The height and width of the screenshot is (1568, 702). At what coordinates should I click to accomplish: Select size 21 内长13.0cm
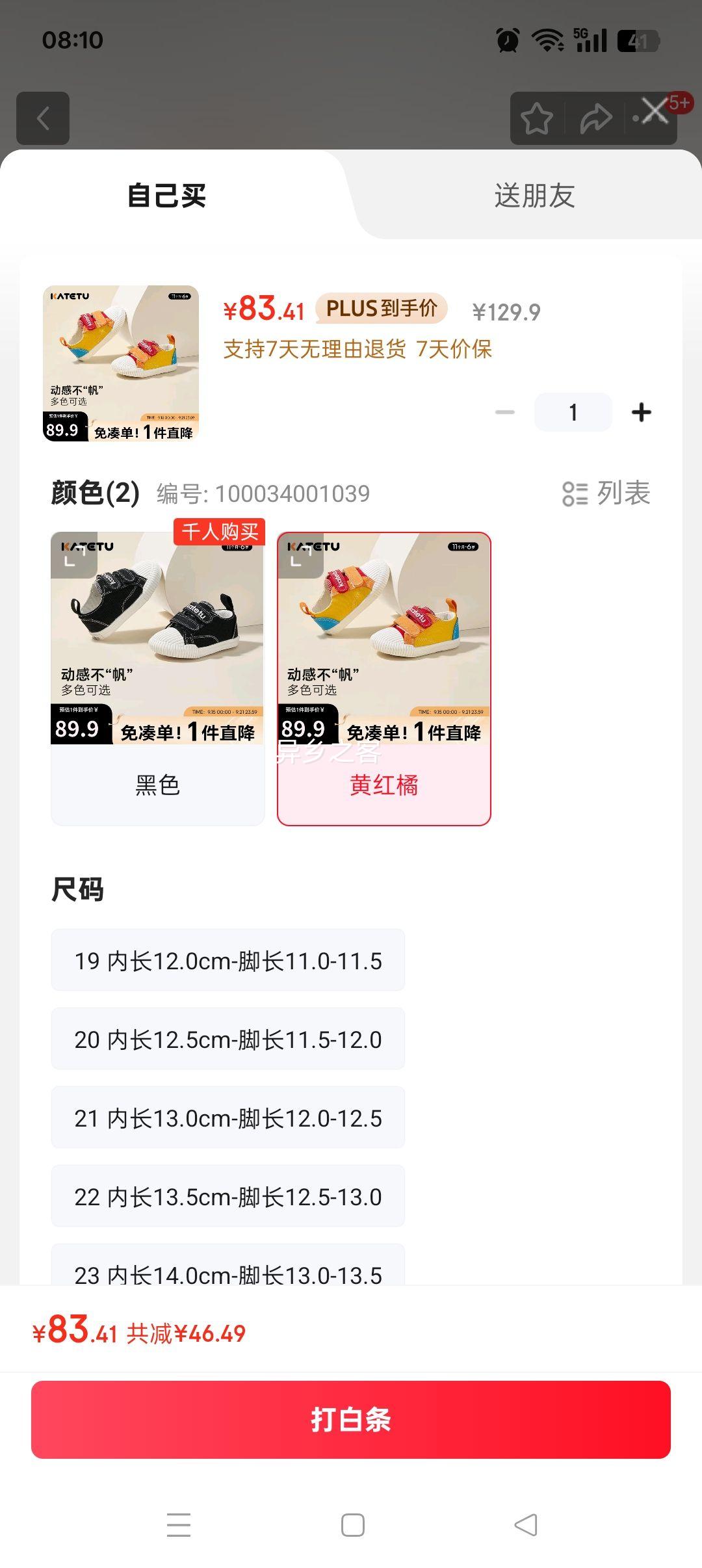coord(227,1117)
